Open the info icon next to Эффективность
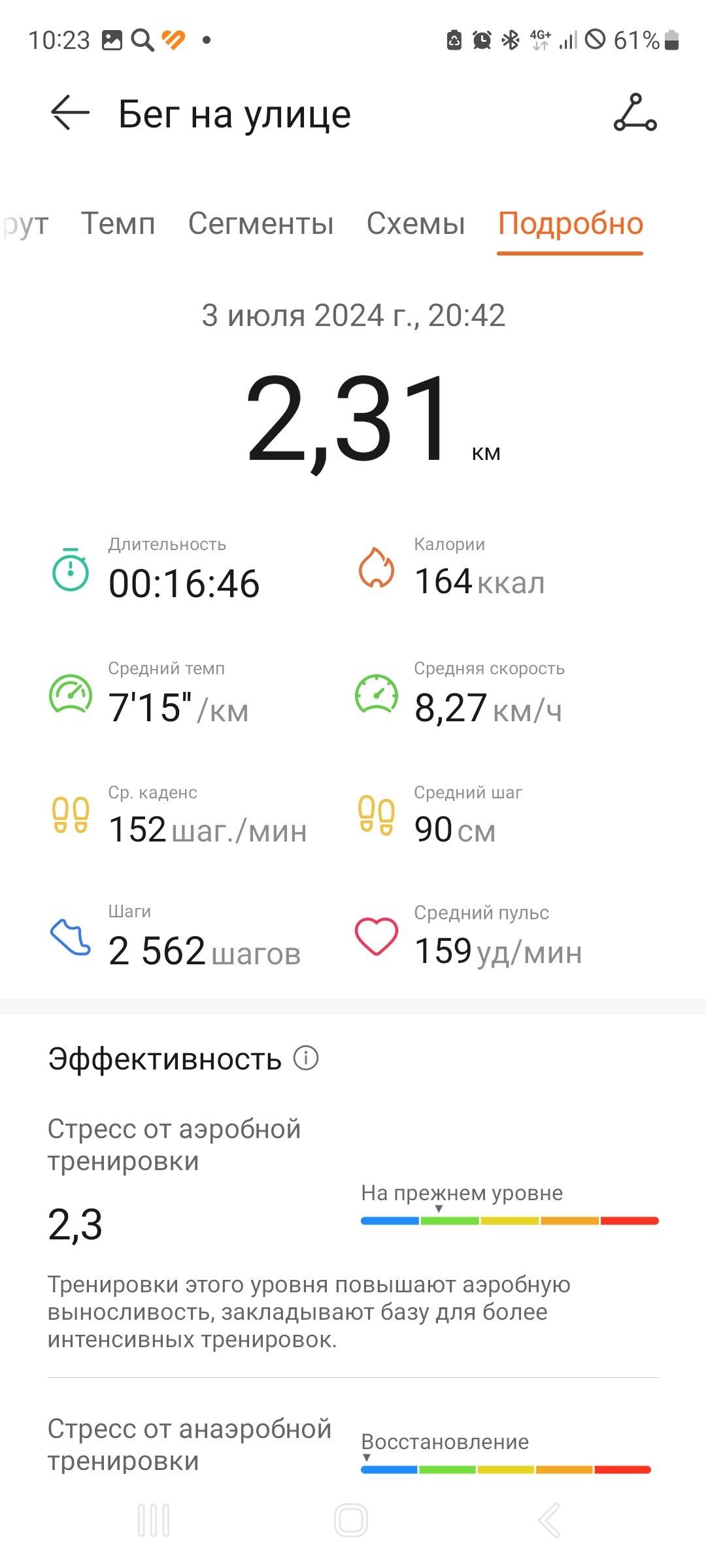Image resolution: width=706 pixels, height=1568 pixels. tap(306, 1058)
